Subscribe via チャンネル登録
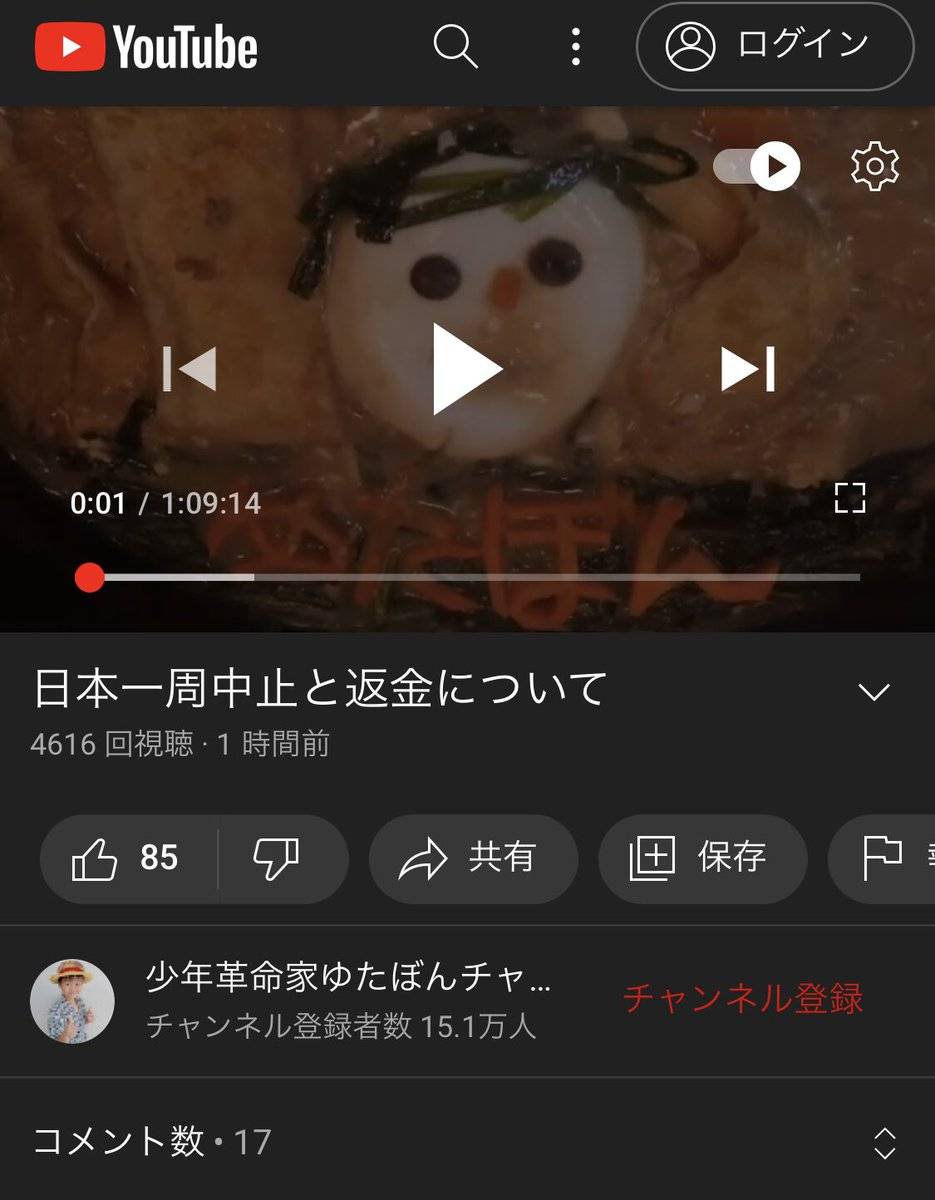The width and height of the screenshot is (935, 1200). 742,998
